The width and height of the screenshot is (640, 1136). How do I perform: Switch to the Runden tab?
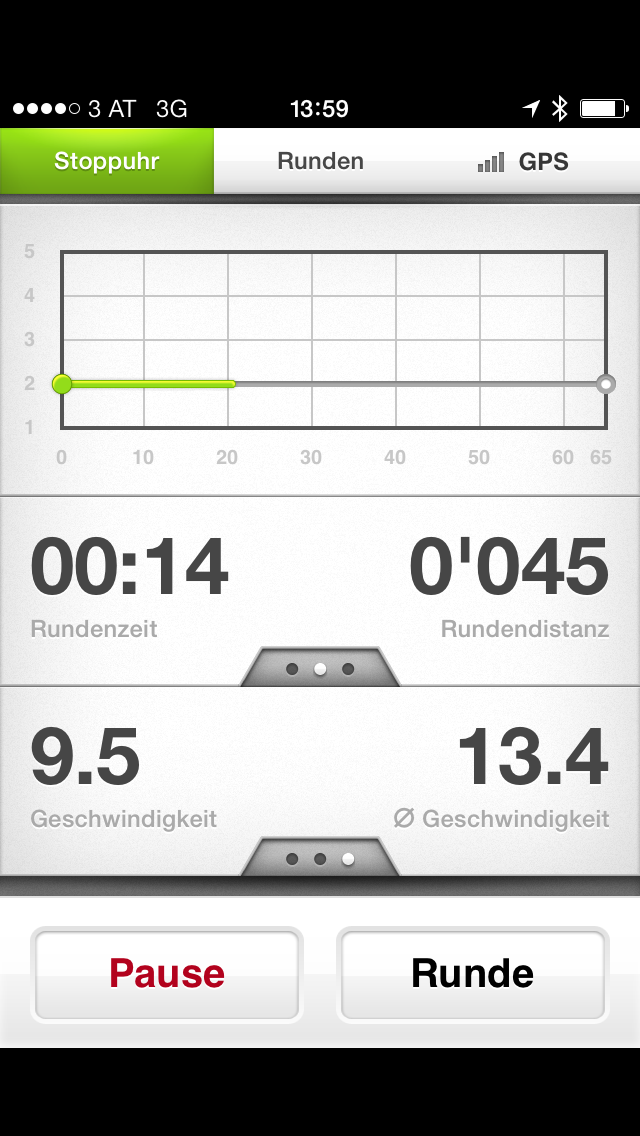(320, 161)
